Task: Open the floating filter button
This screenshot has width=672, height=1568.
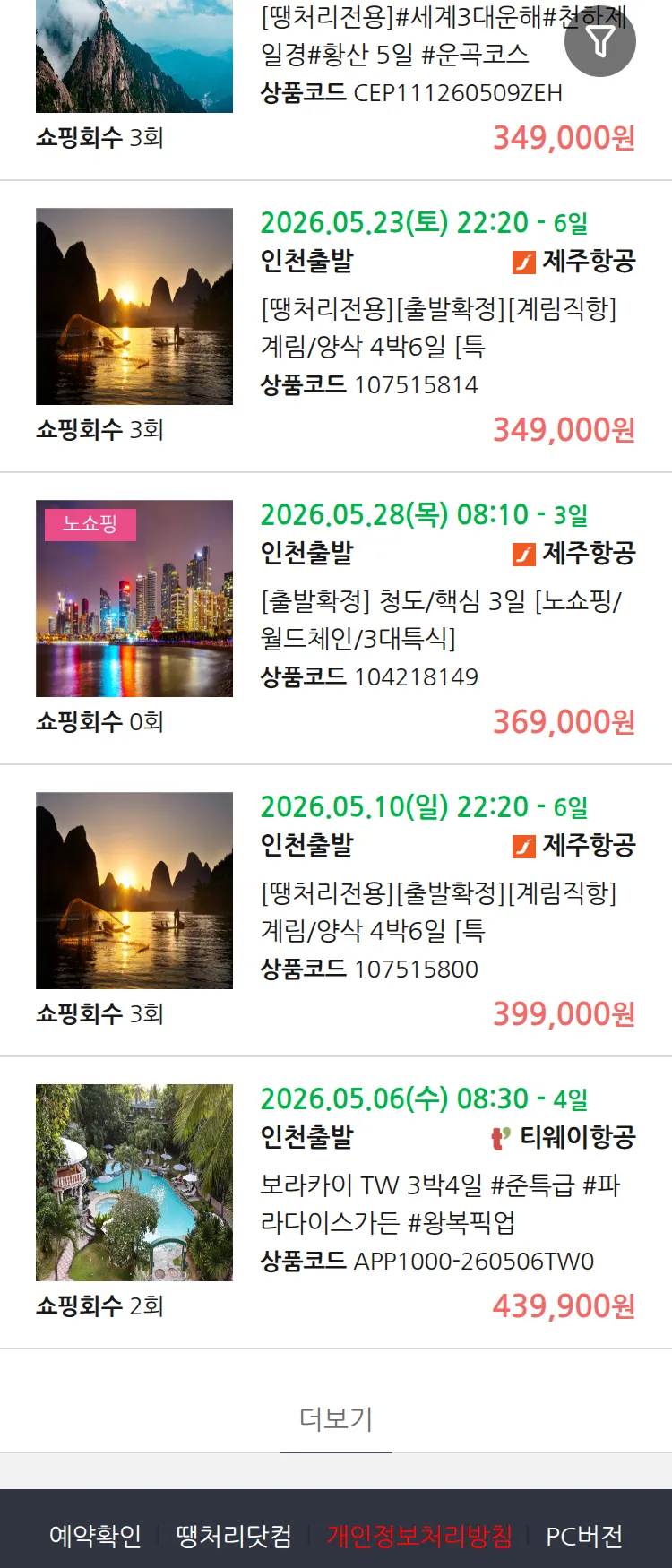Action: (599, 41)
